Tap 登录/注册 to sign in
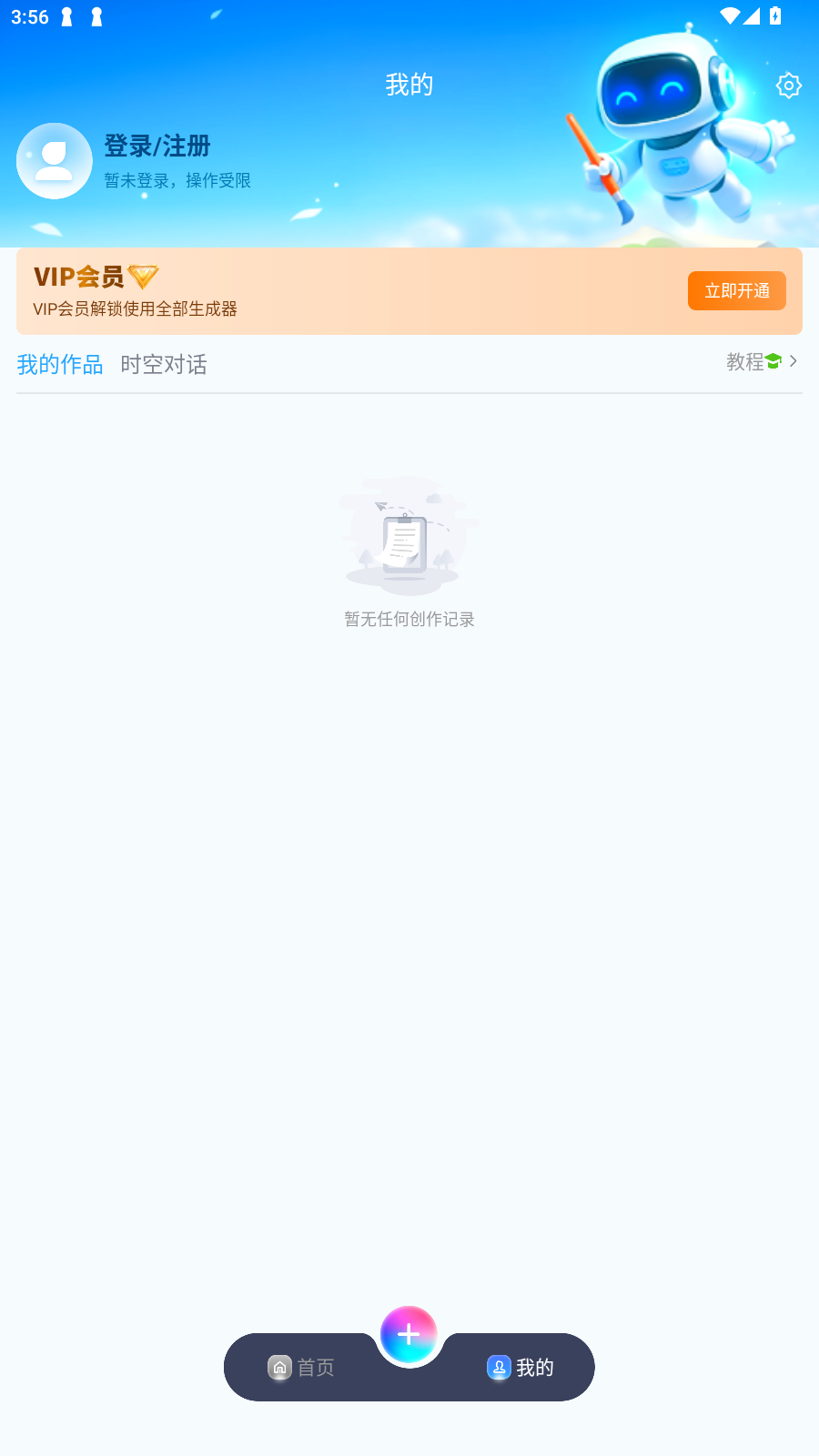The height and width of the screenshot is (1456, 819). [157, 146]
